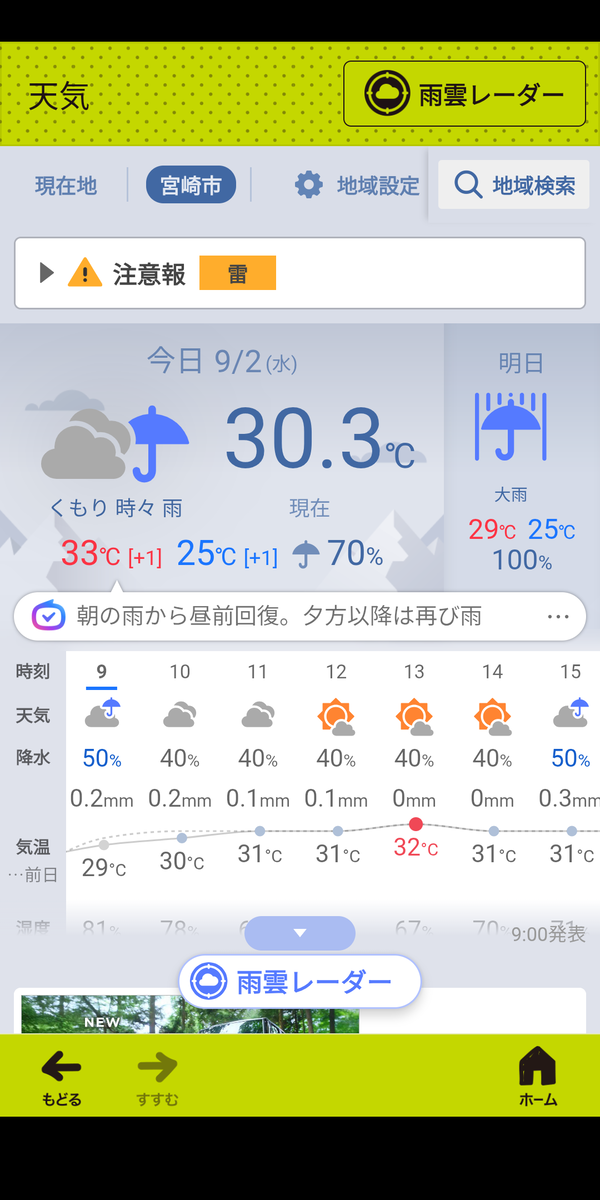Select the 宮崎市 location tab
Image resolution: width=600 pixels, height=1200 pixels.
click(191, 185)
